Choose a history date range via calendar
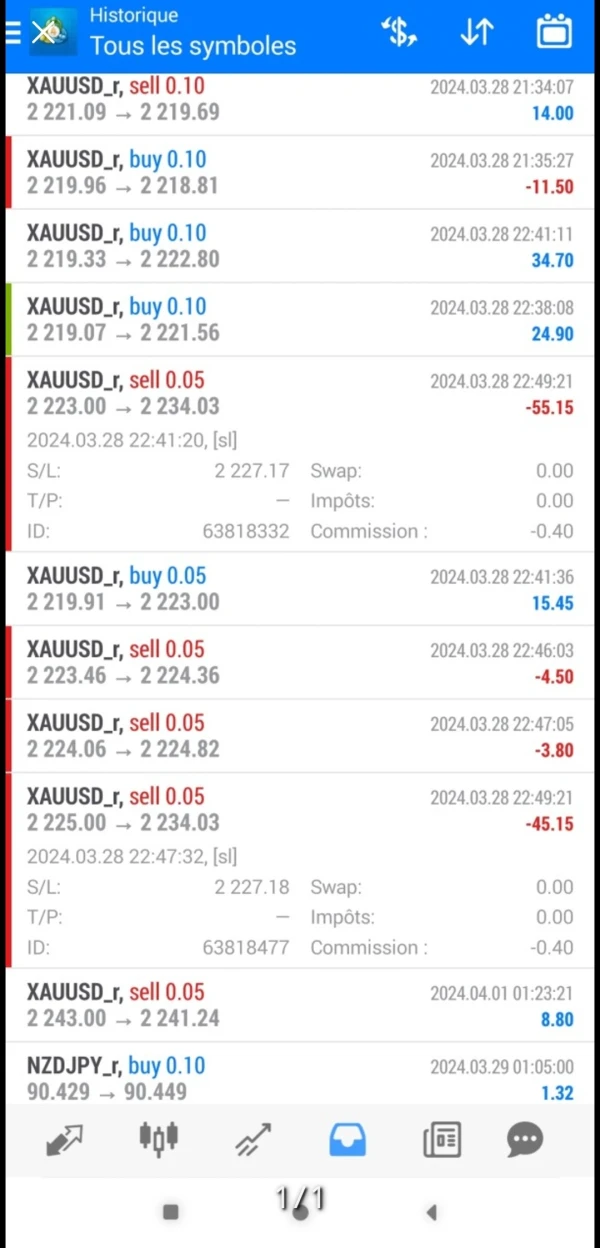Screen dimensions: 600x1248 [x=553, y=32]
